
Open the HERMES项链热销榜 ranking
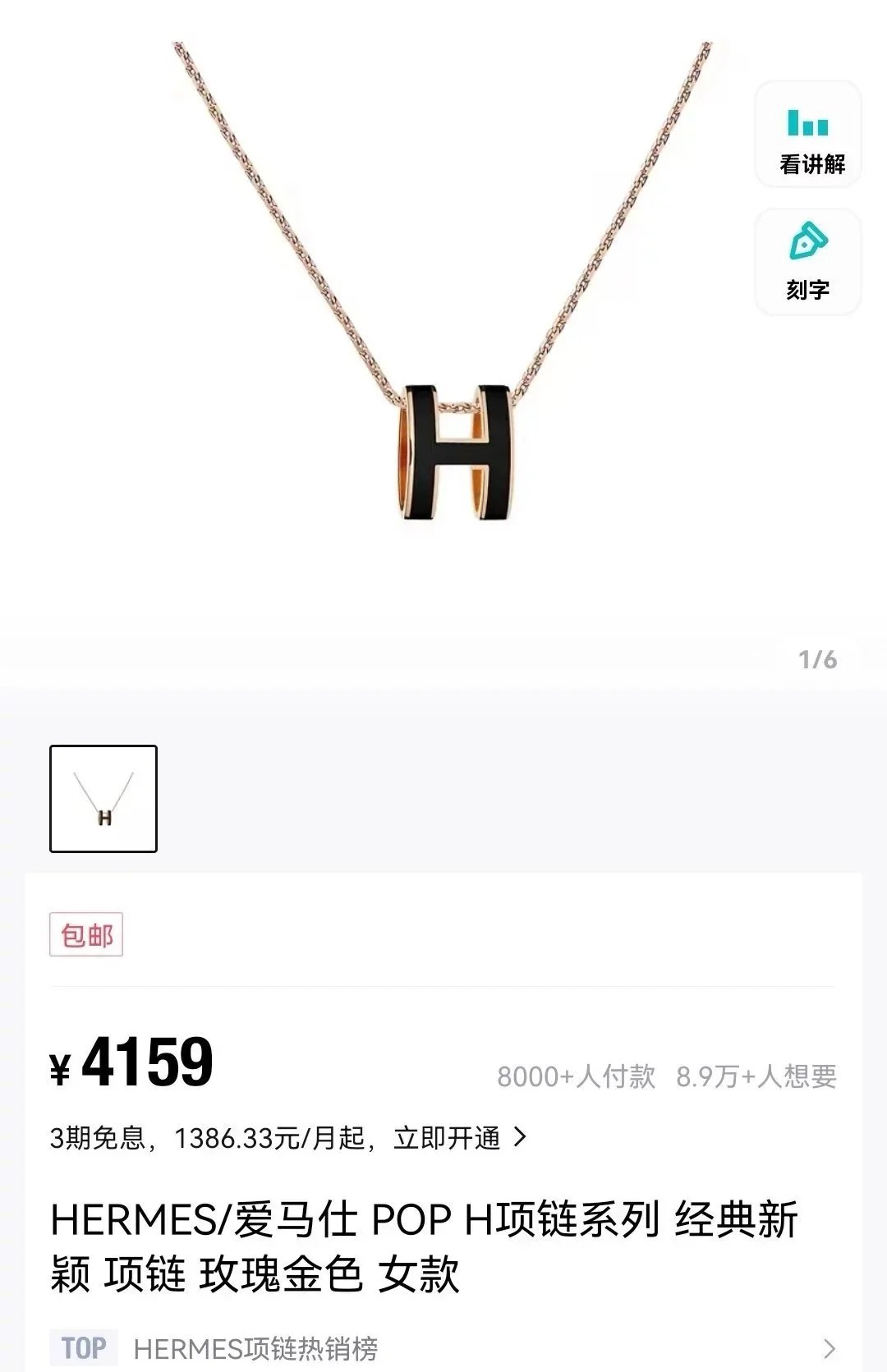[443, 1348]
